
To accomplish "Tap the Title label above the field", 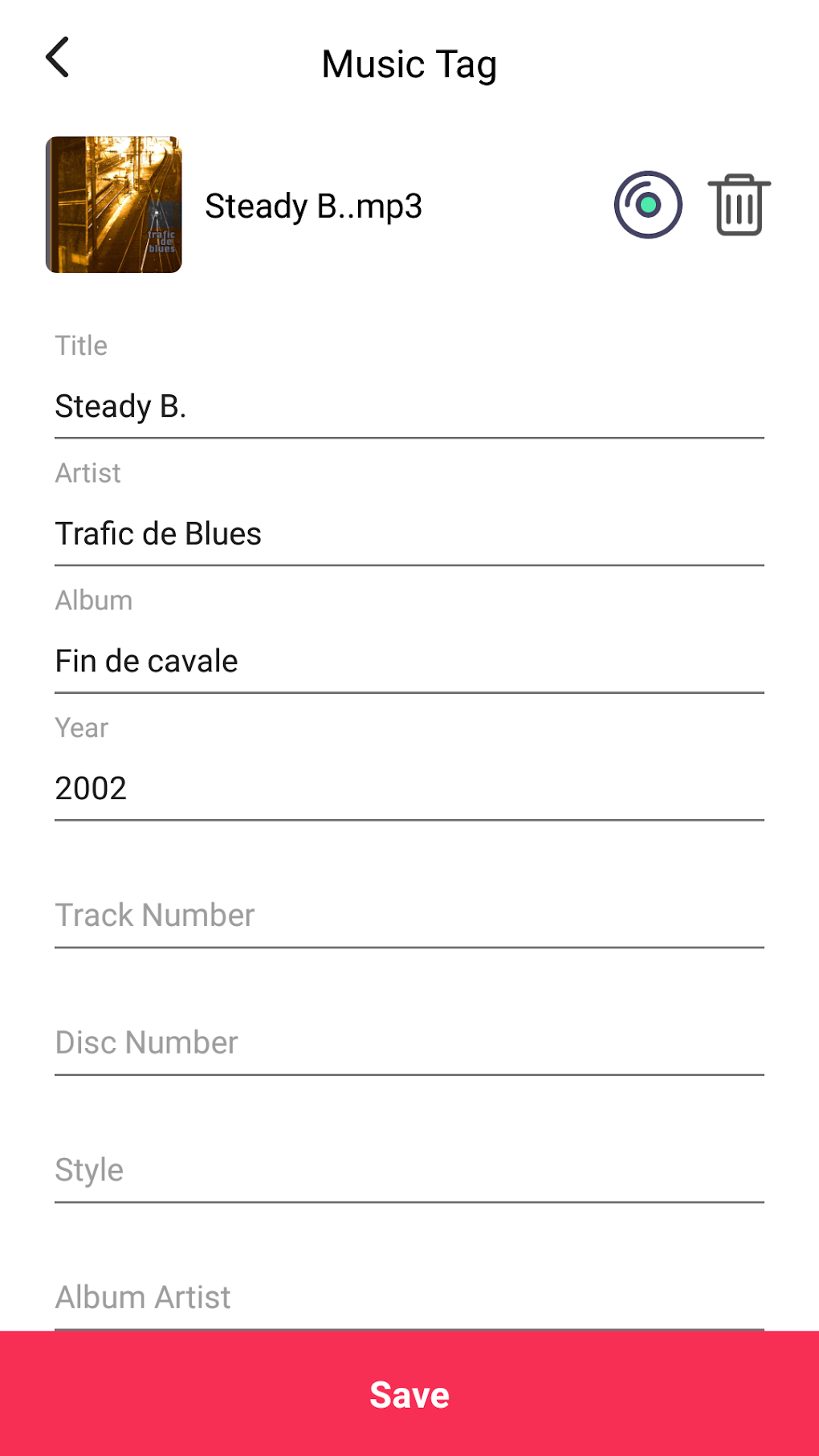I will (80, 345).
